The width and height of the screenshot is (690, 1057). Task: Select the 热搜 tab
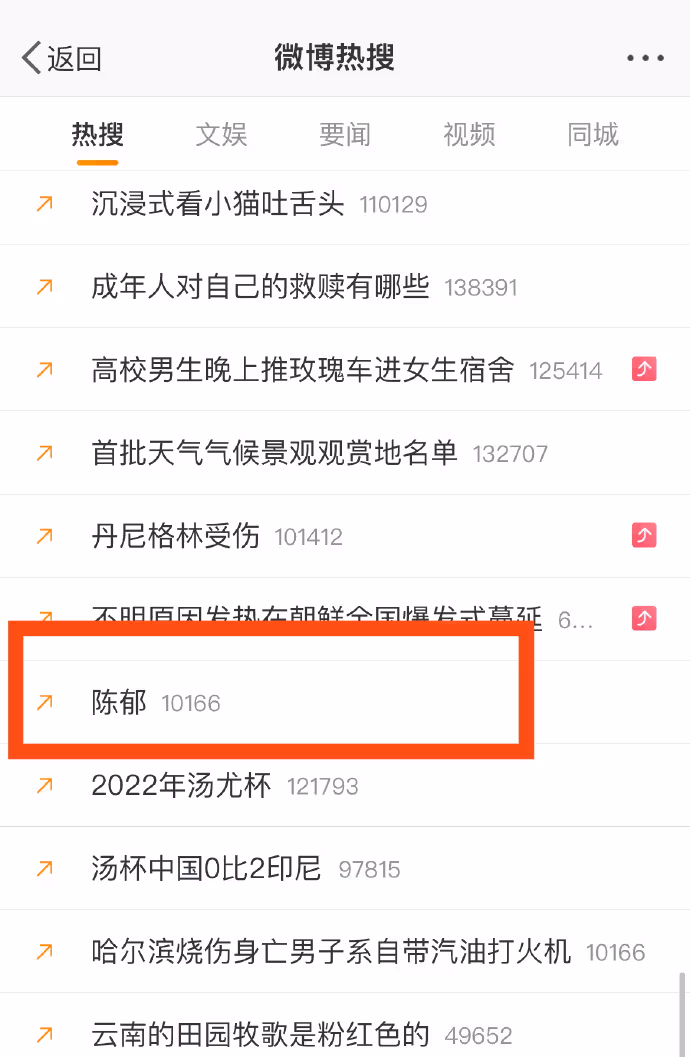(97, 134)
